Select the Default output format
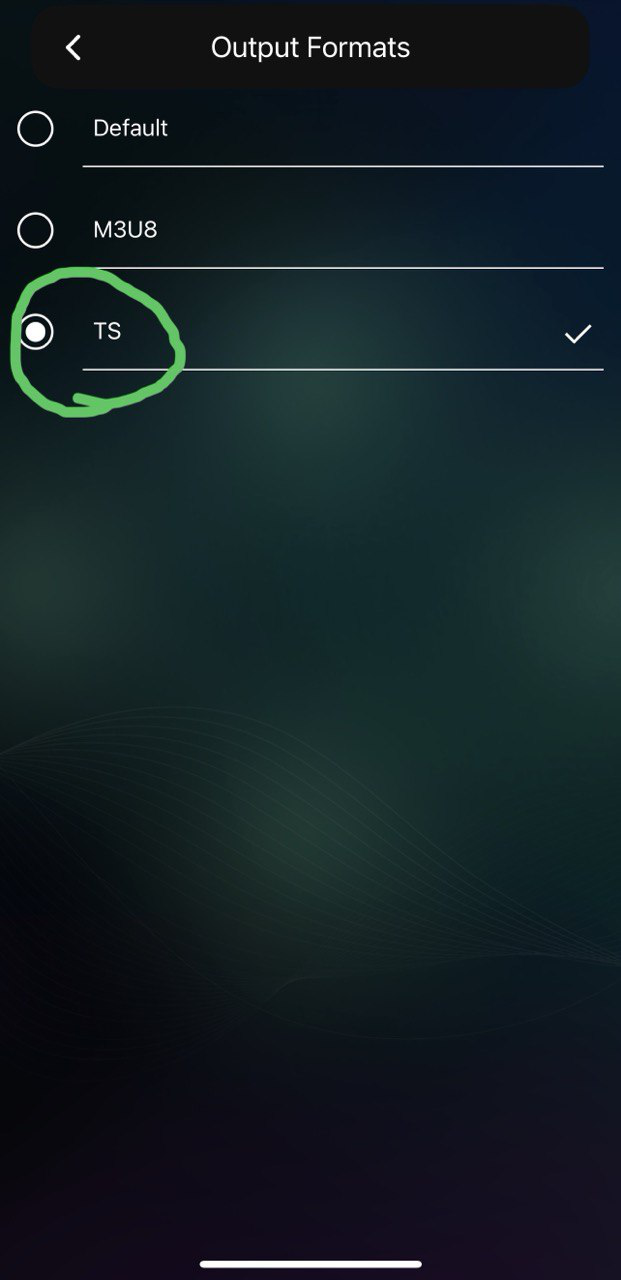 point(36,129)
